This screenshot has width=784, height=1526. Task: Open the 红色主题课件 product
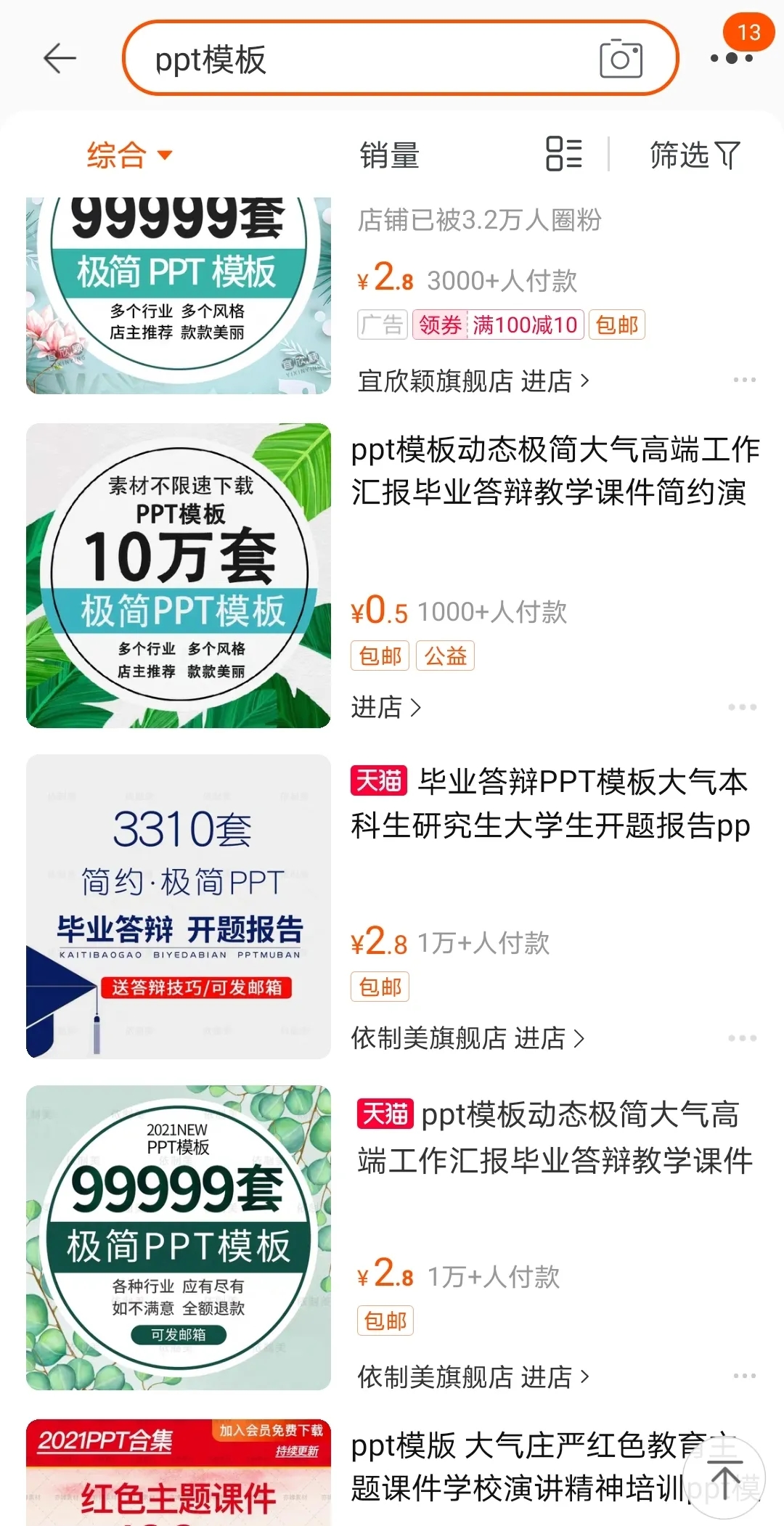click(x=179, y=1472)
